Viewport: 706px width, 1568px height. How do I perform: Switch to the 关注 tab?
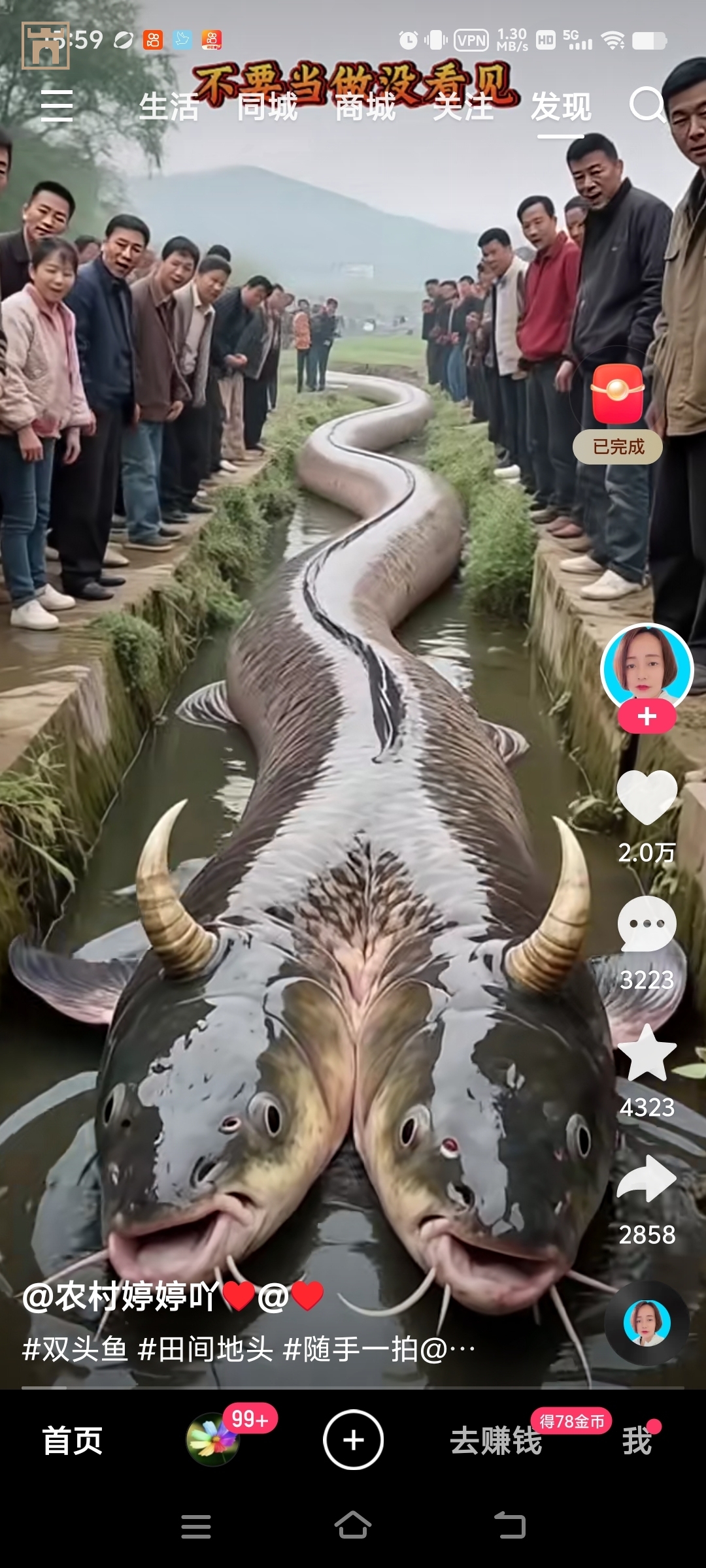point(463,107)
